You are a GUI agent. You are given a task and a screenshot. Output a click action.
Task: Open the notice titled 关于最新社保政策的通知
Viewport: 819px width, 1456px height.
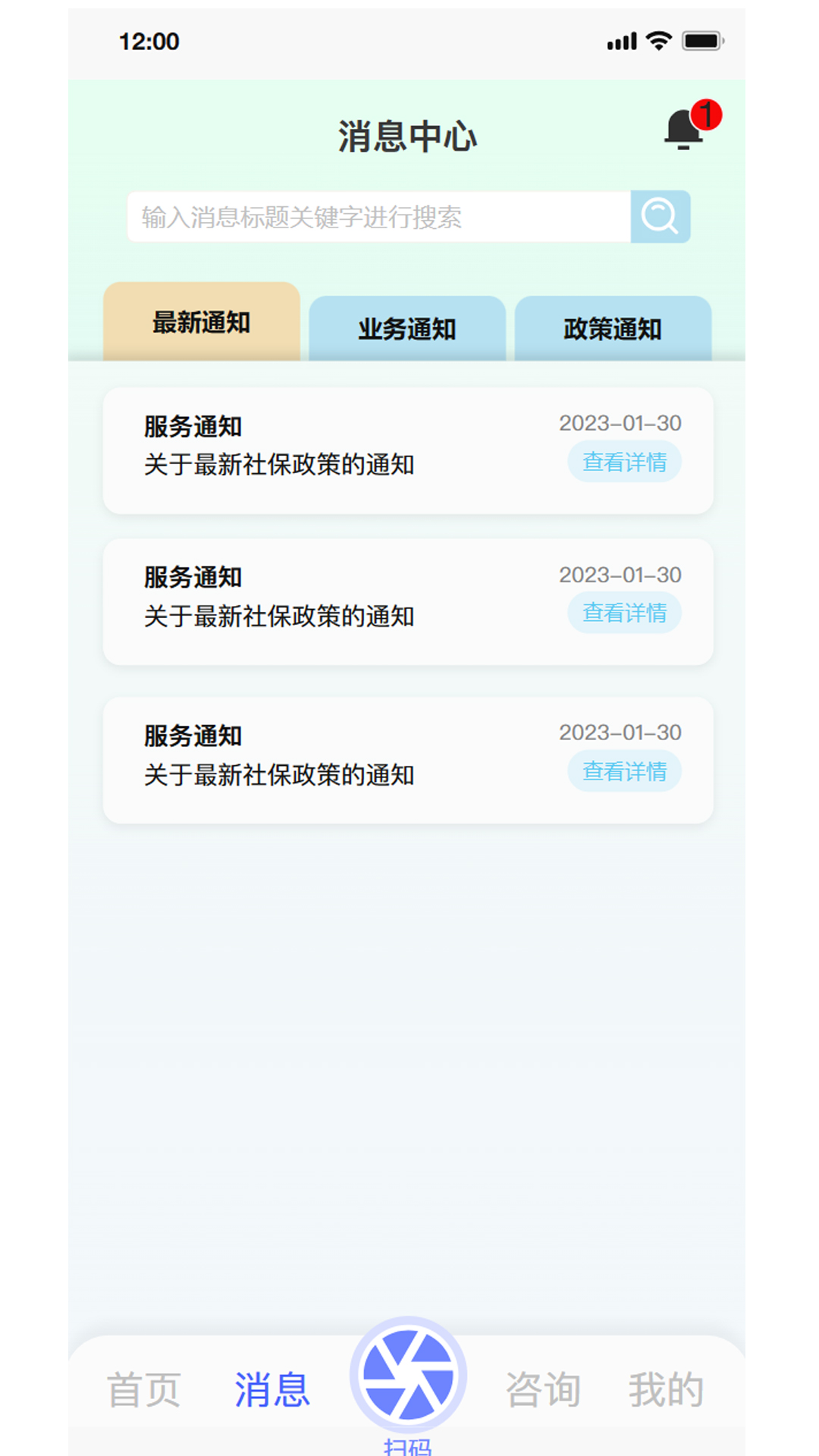[279, 465]
